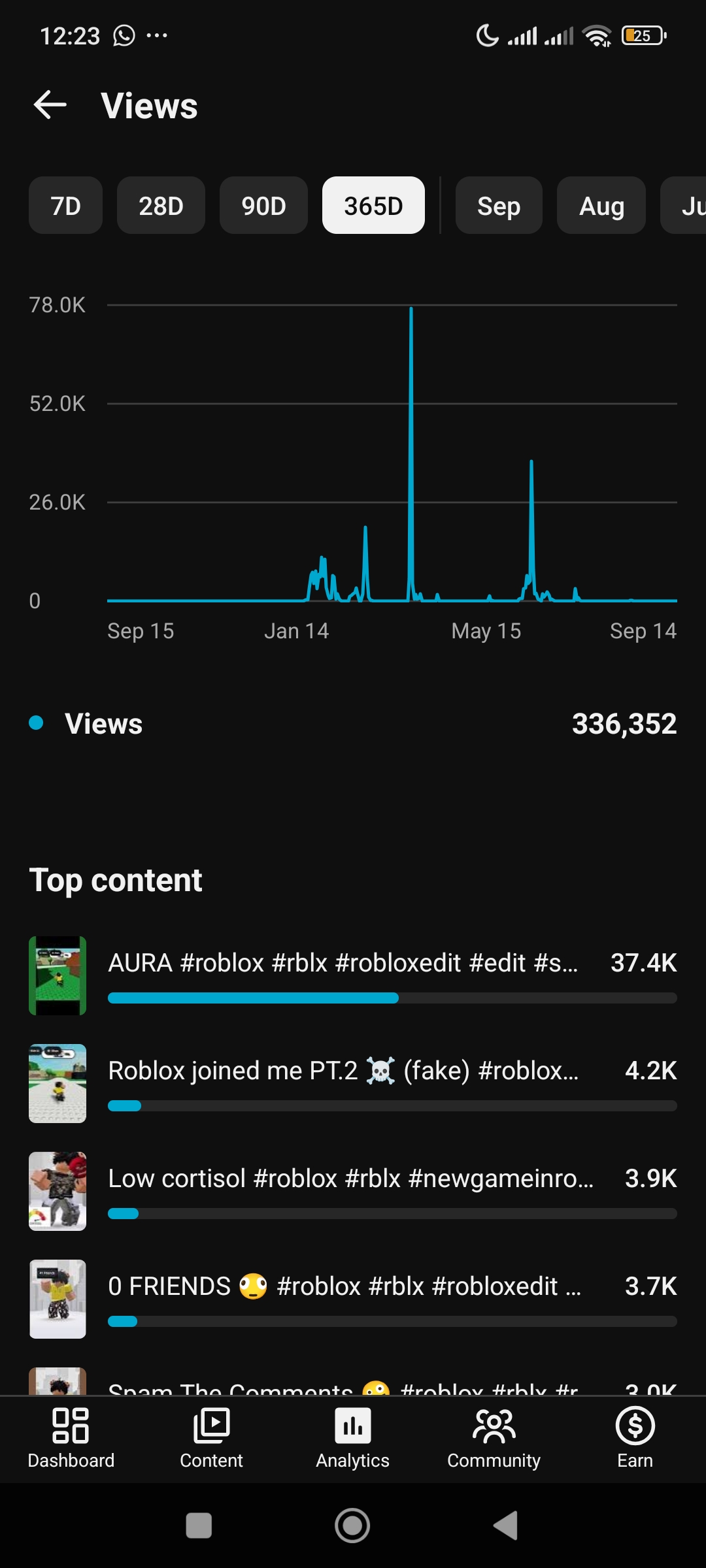Filter views by Aug

601,206
